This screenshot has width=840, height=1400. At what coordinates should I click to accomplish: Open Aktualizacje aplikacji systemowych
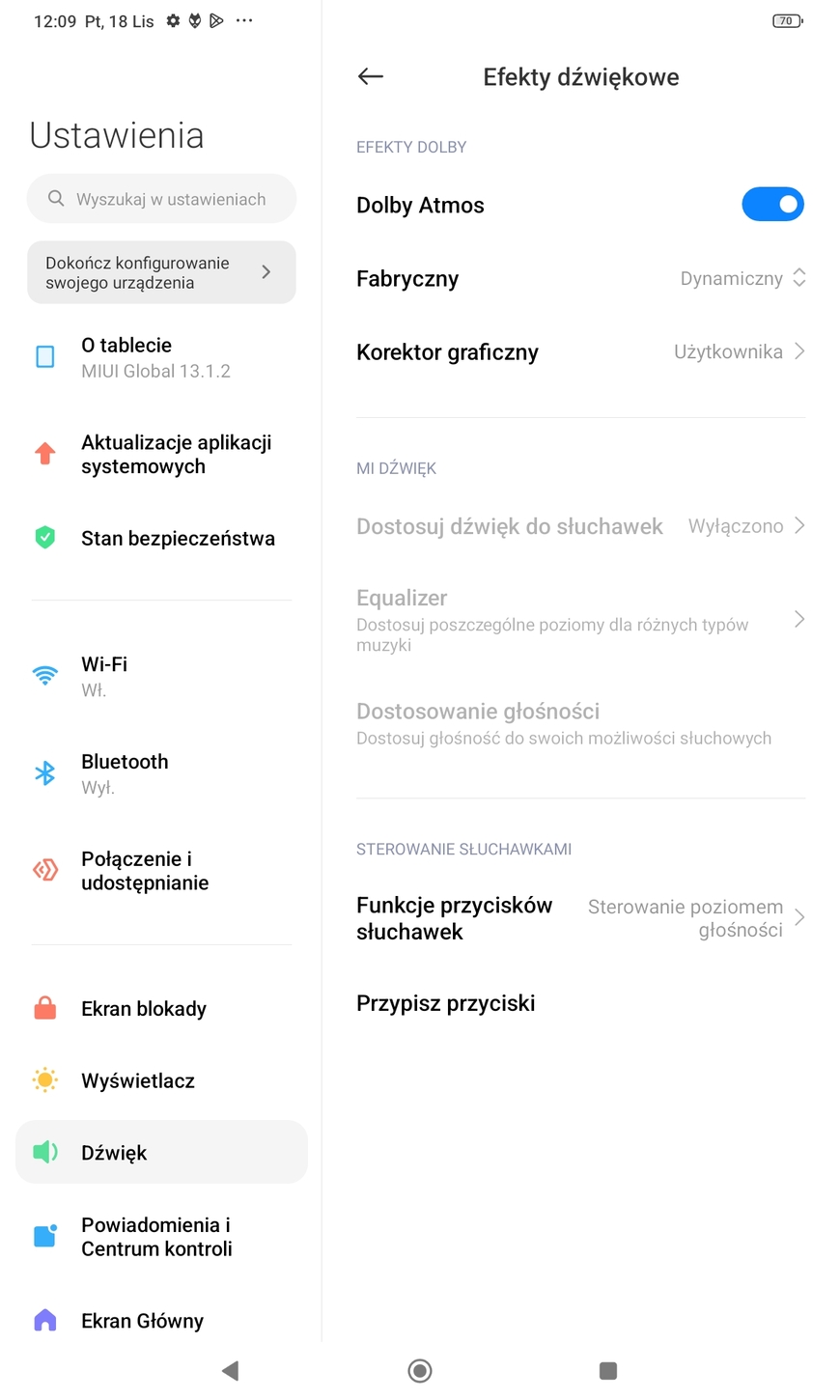click(x=161, y=454)
